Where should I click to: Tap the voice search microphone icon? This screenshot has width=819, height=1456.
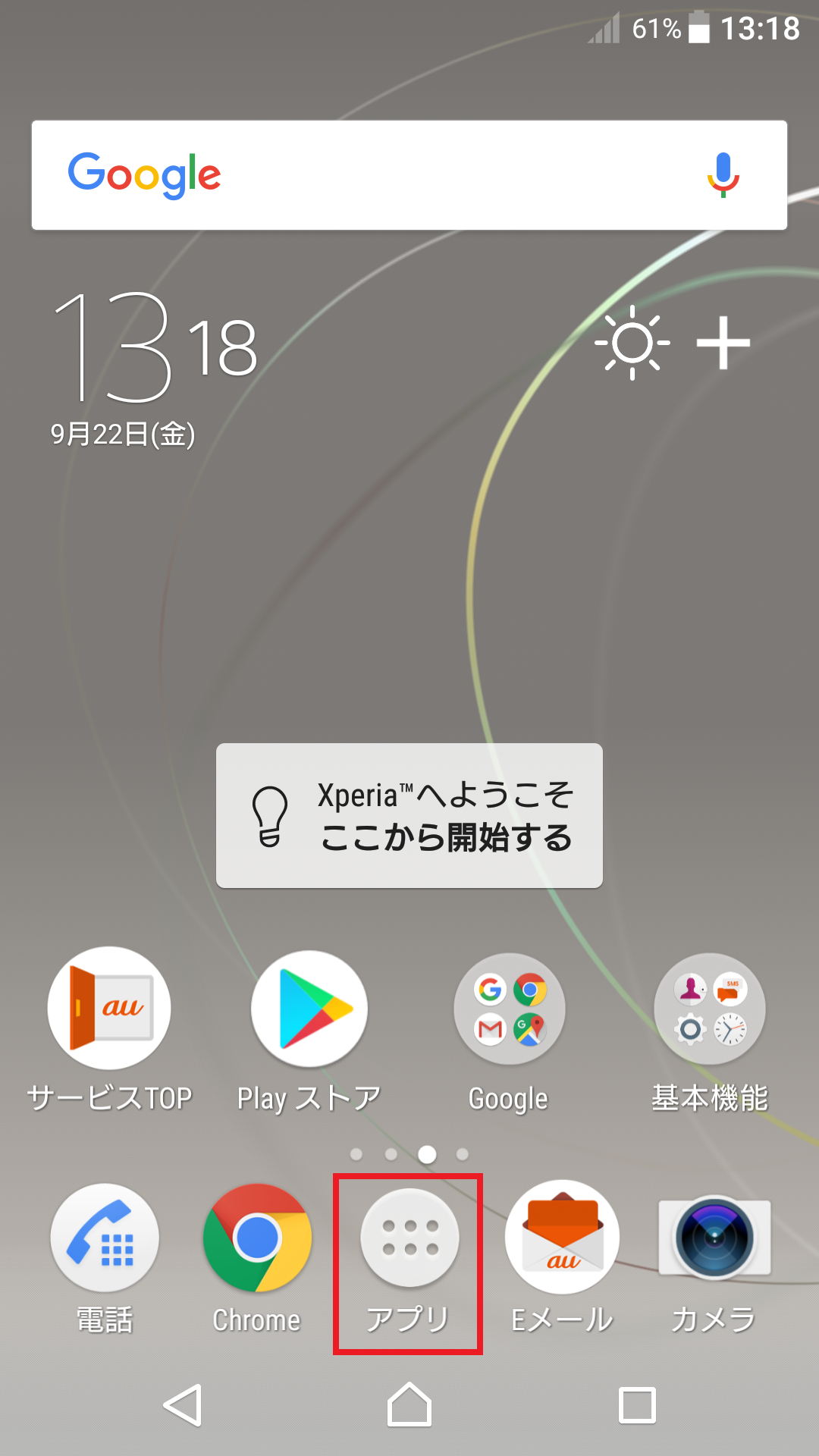point(723,174)
